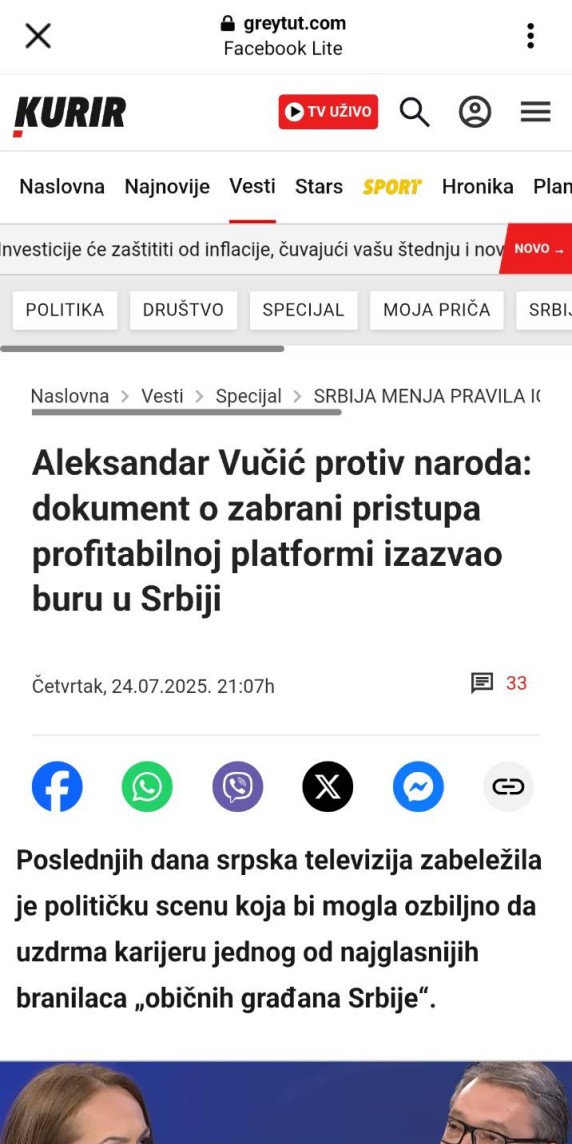Image resolution: width=572 pixels, height=1144 pixels.
Task: Open the browser overflow menu
Action: tap(530, 36)
